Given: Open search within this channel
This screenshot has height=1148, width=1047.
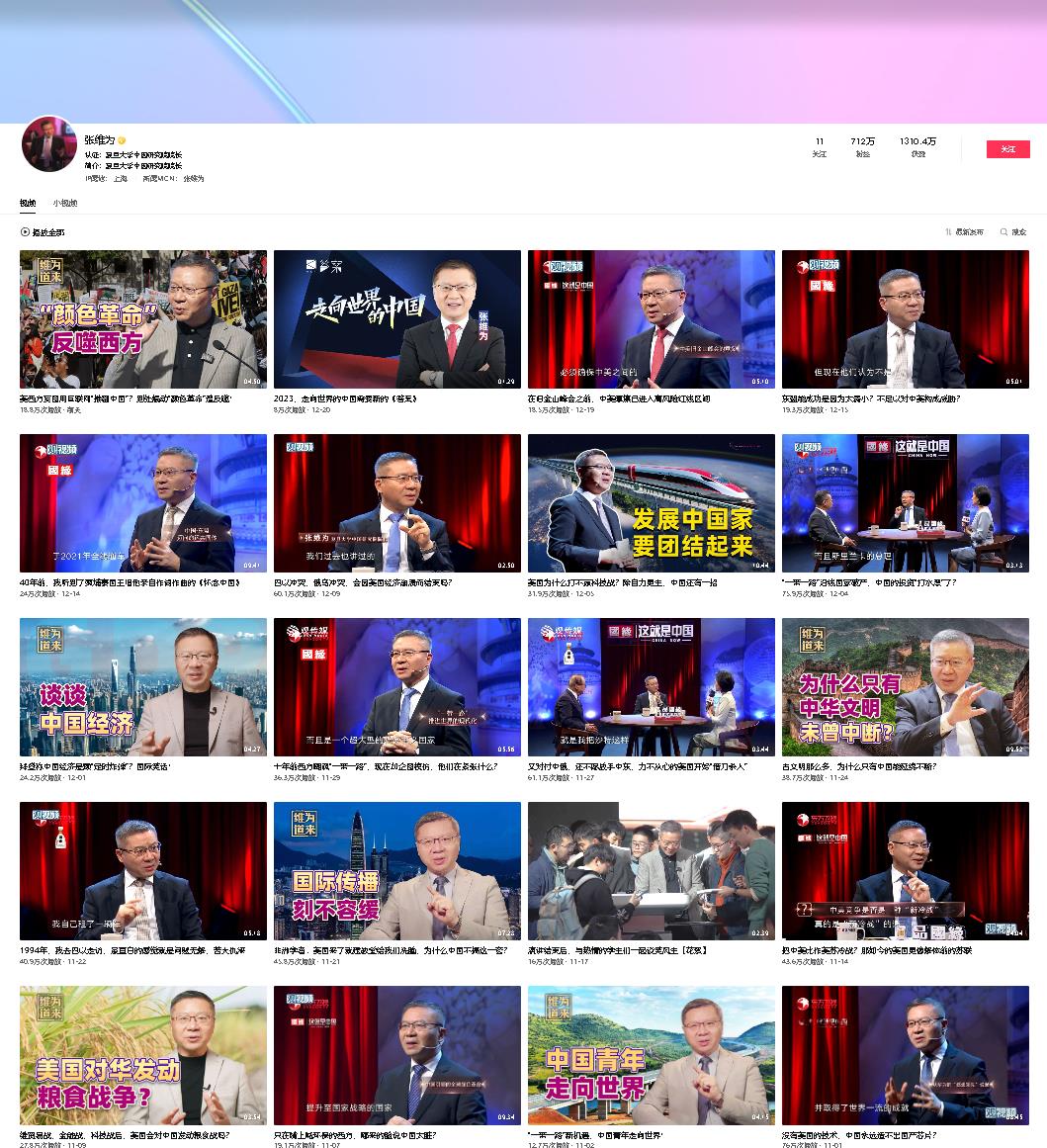Looking at the screenshot, I should click(1013, 232).
